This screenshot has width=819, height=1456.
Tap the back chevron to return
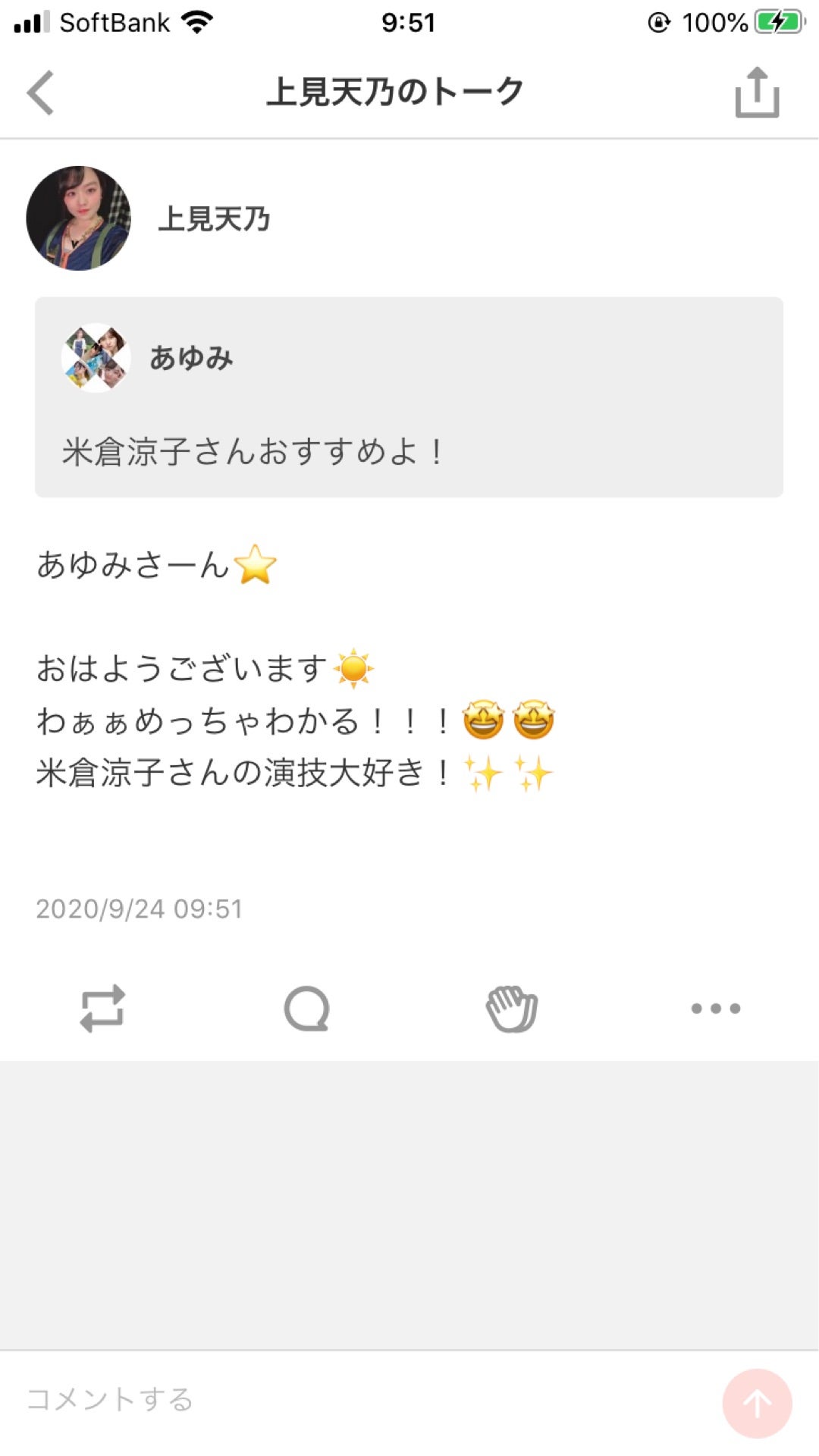[39, 93]
